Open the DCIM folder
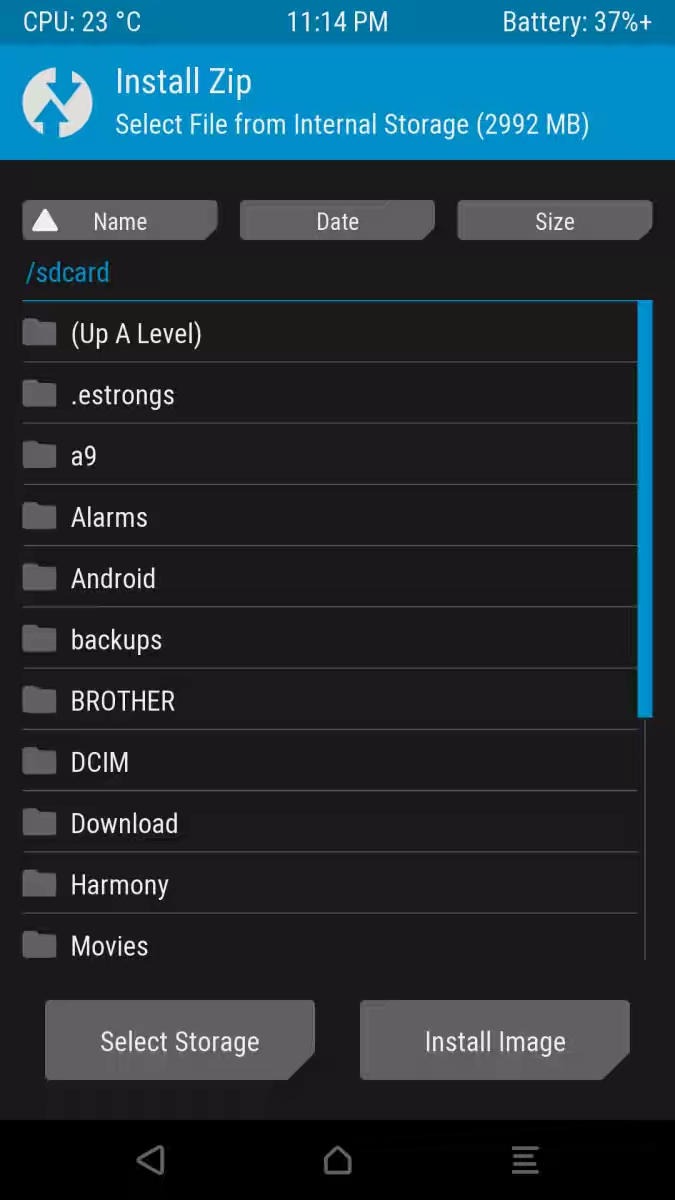675x1200 pixels. [100, 762]
